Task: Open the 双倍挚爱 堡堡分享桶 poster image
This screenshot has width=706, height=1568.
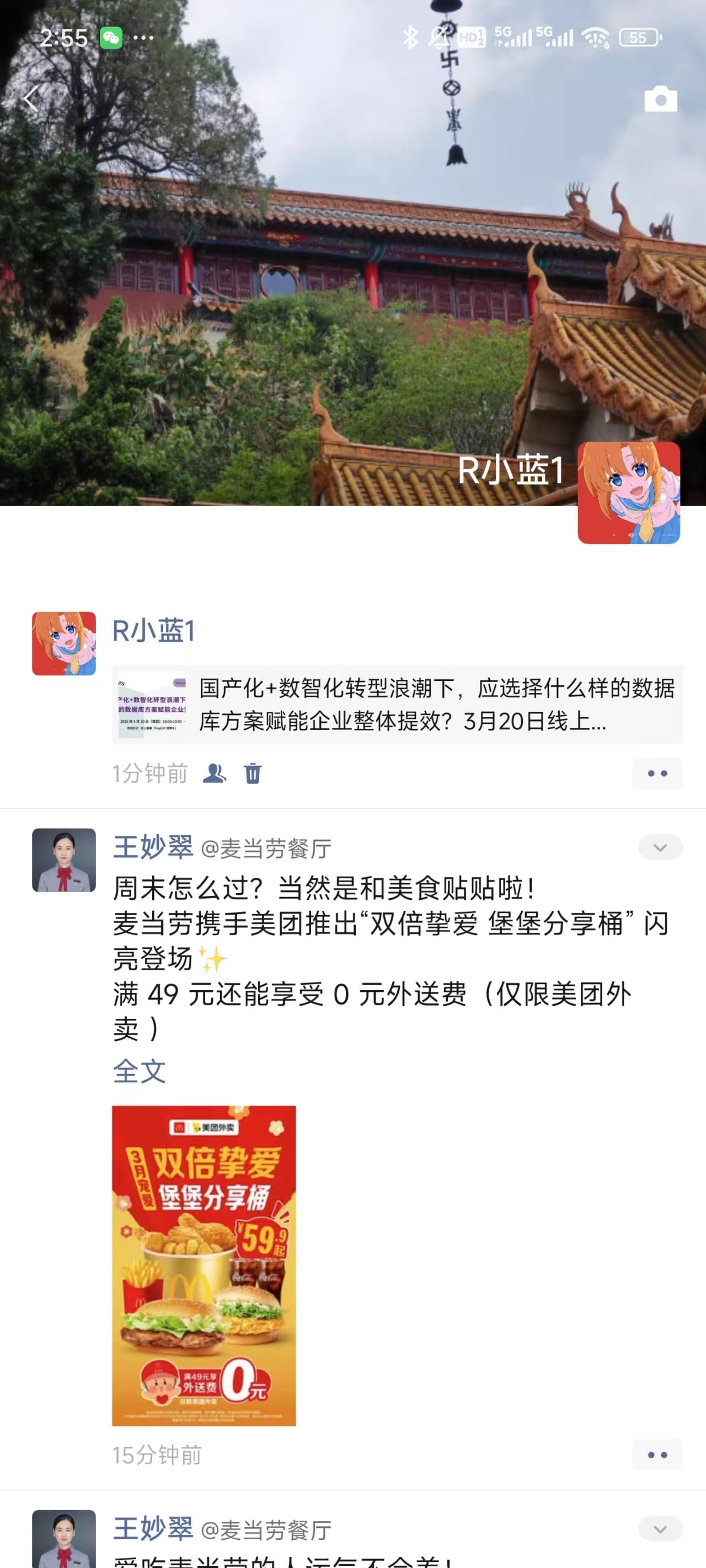Action: [x=204, y=1265]
